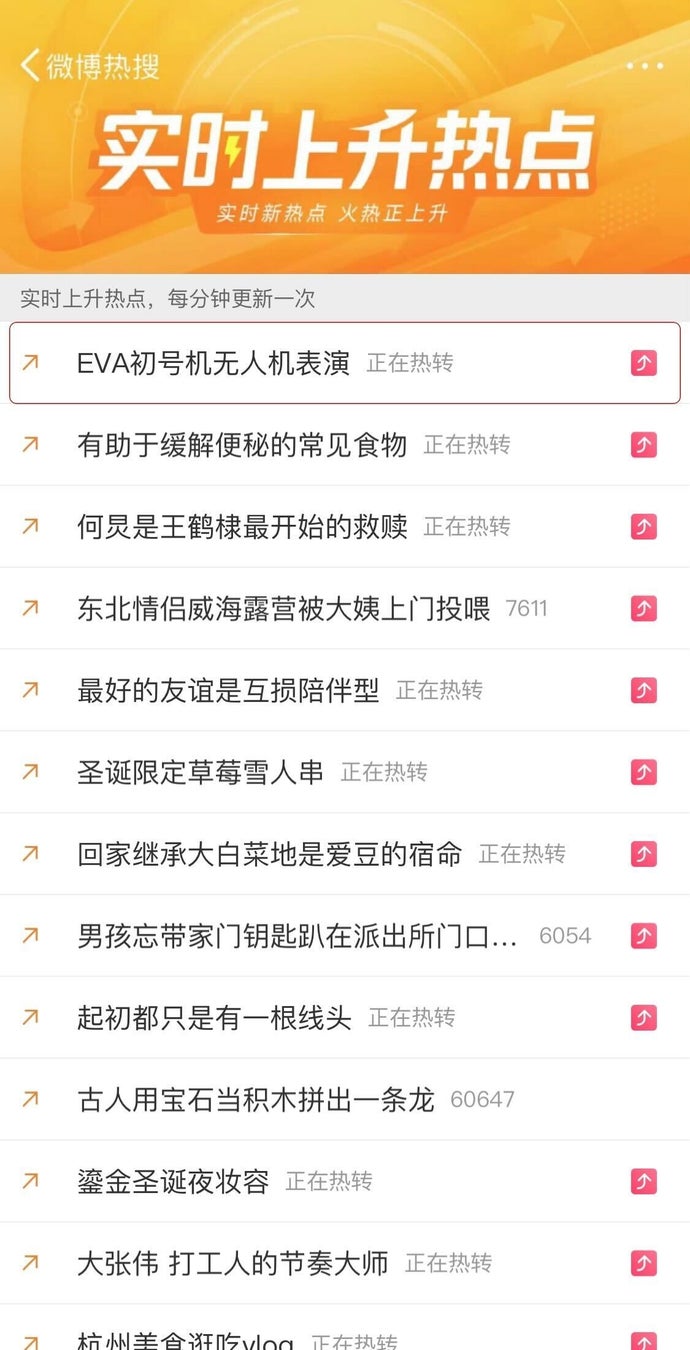Open topic 男孩忘带家门钥匙趴在派出所门口
Viewport: 690px width, 1350px height.
(x=297, y=936)
